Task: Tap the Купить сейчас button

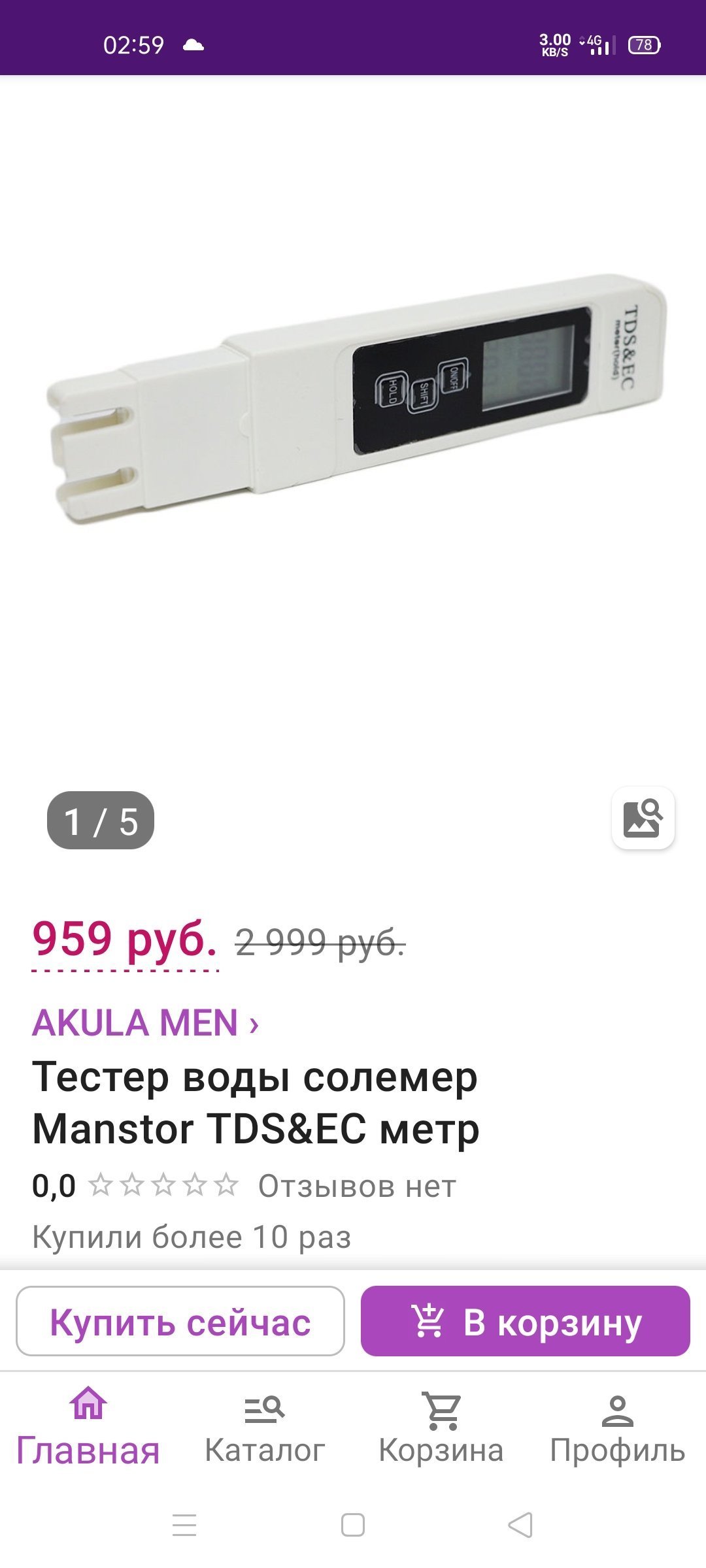Action: click(x=180, y=1321)
